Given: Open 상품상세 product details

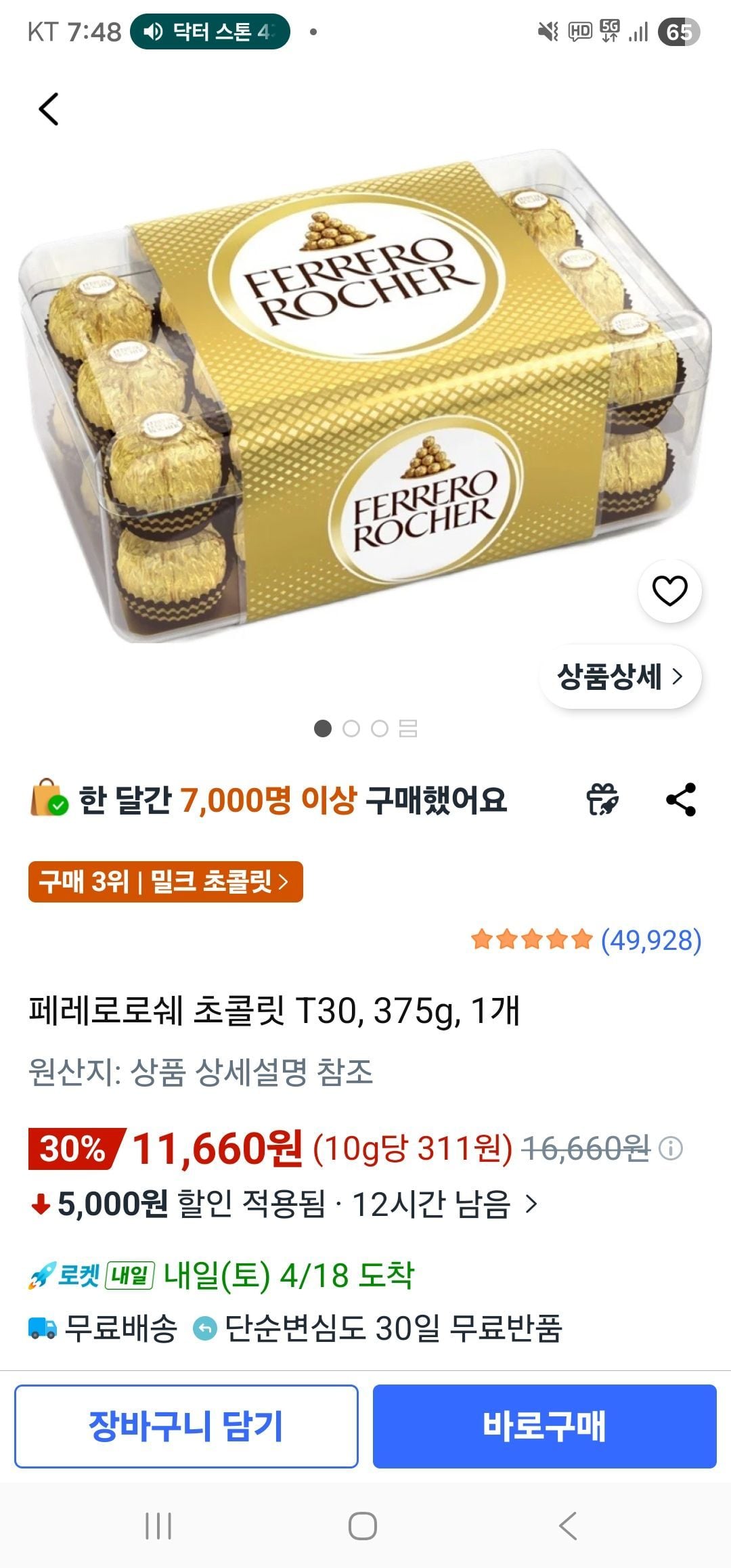Looking at the screenshot, I should click(x=620, y=676).
